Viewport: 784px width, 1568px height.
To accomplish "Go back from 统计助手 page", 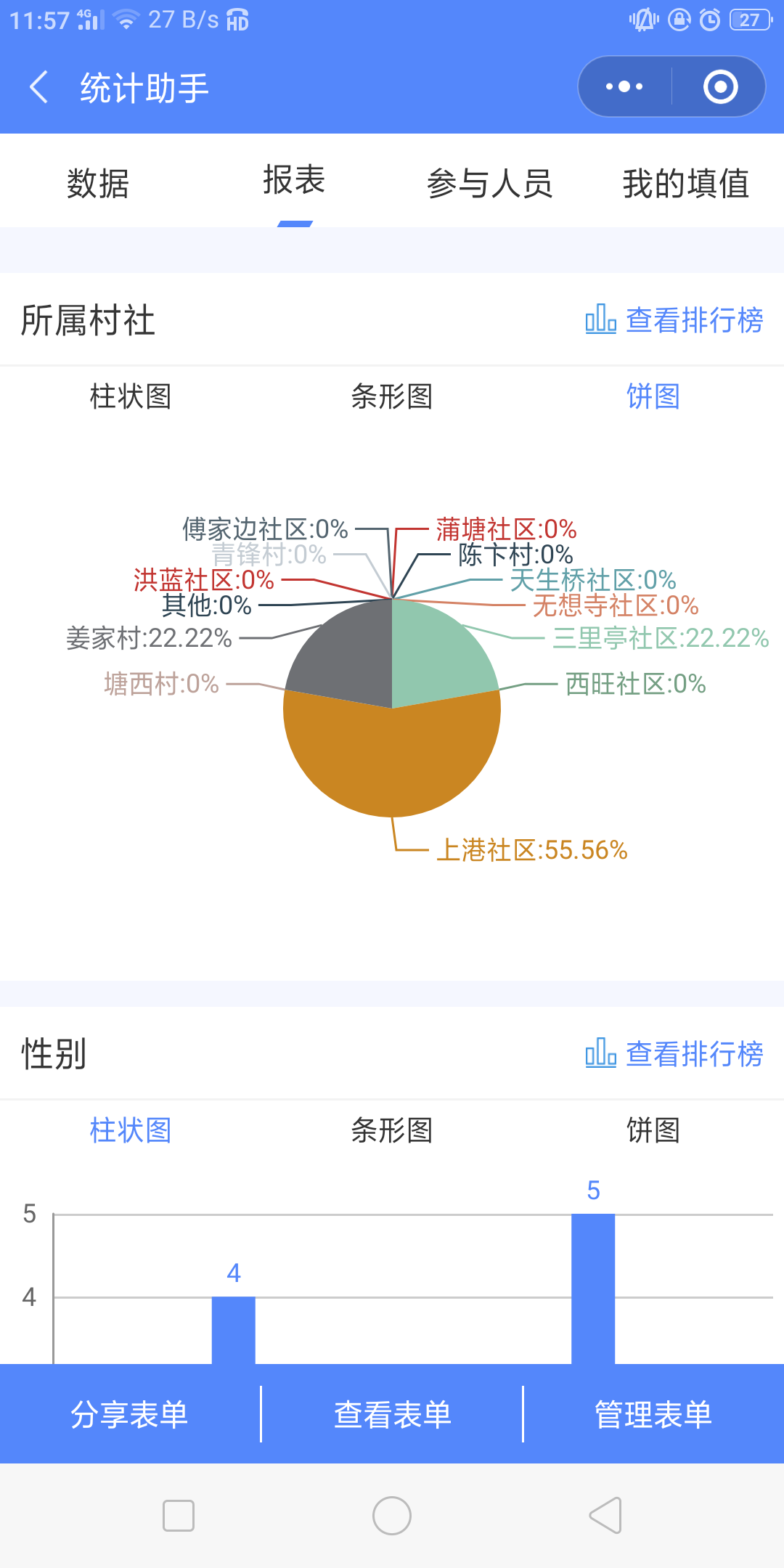I will 39,87.
